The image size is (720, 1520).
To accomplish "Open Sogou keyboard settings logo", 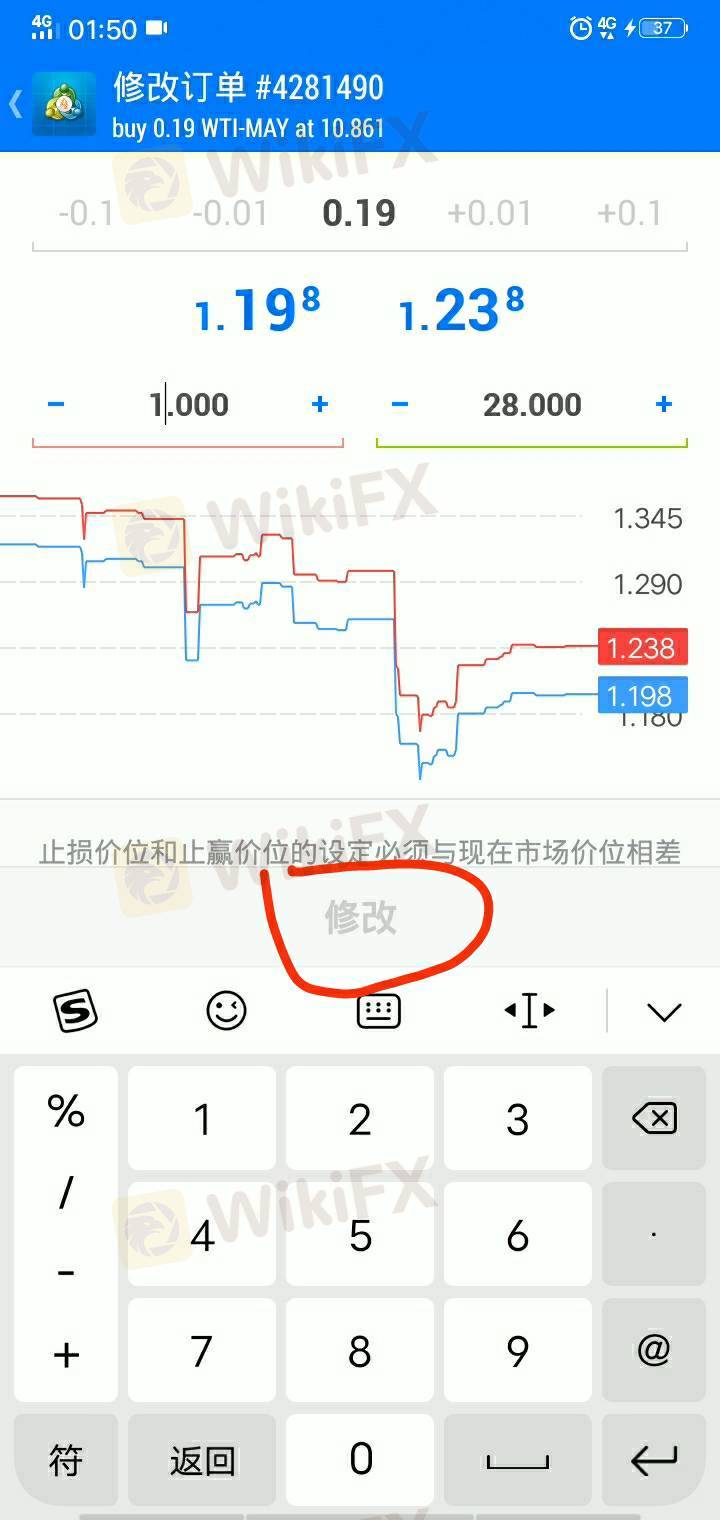I will (x=75, y=1011).
